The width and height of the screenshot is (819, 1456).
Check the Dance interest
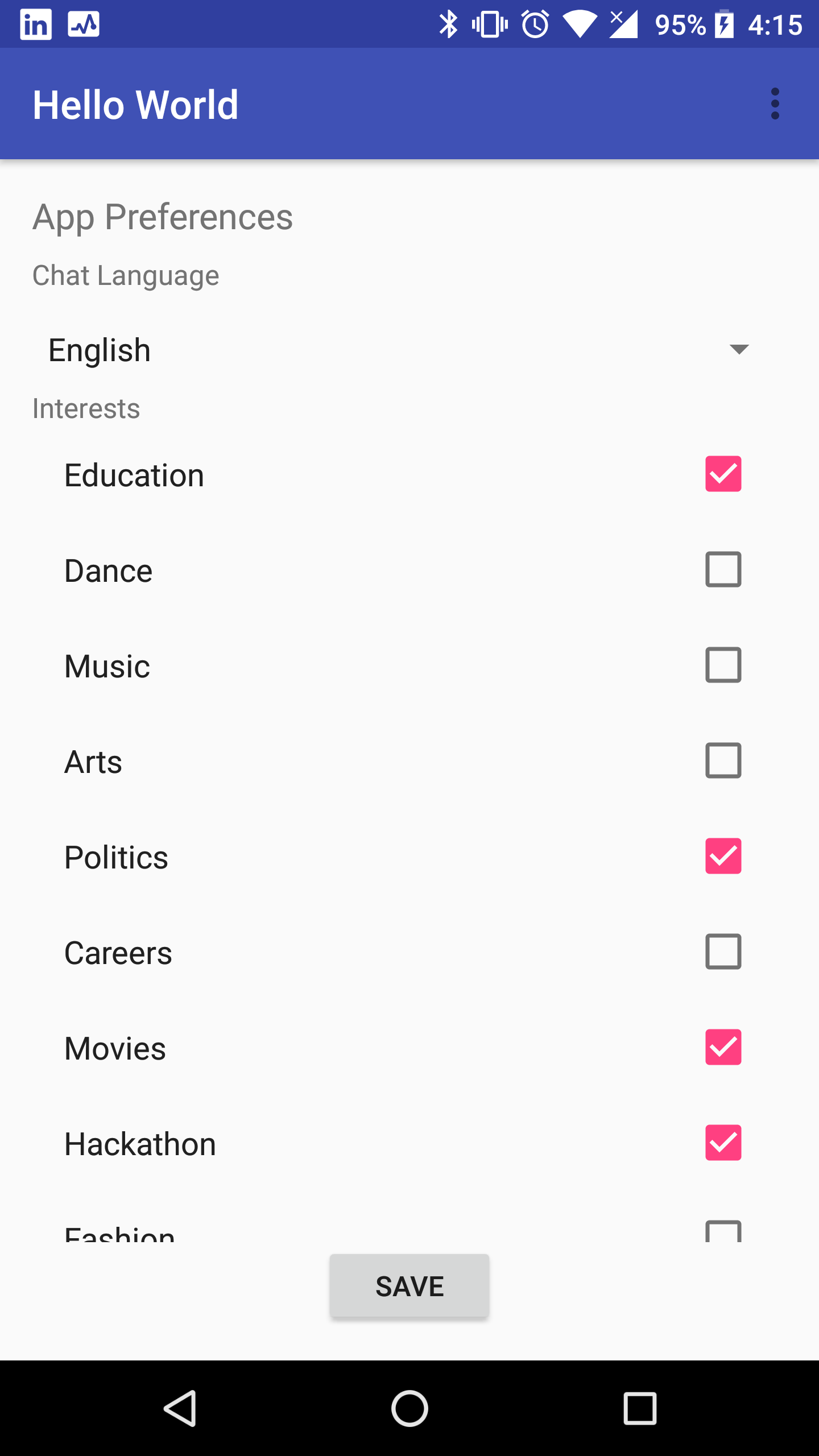(x=723, y=569)
